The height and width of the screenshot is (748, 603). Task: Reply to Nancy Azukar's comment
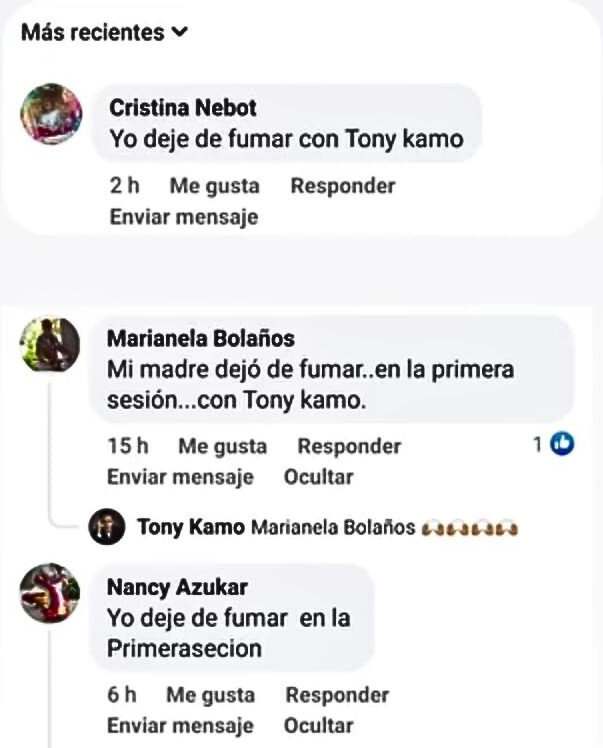(x=337, y=695)
